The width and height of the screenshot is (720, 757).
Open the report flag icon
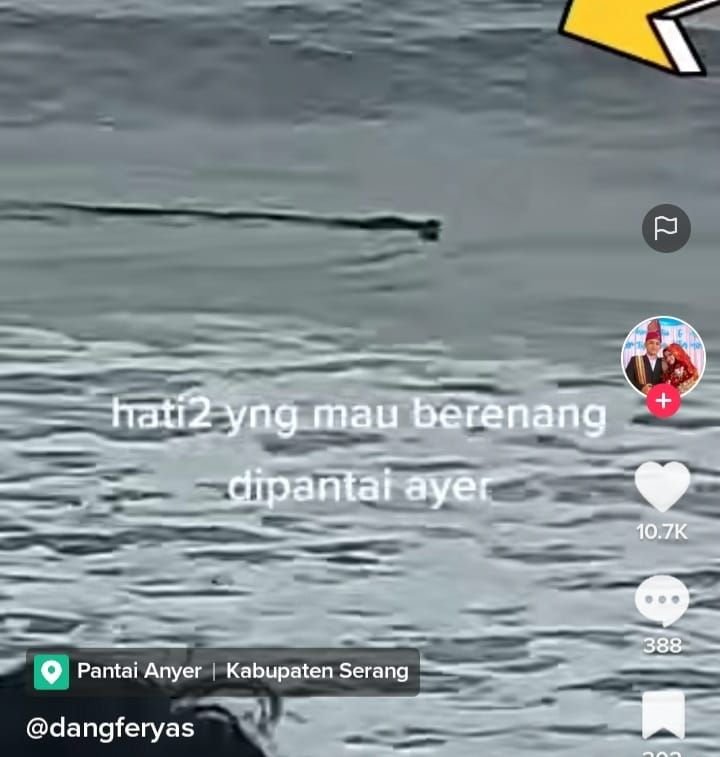[x=668, y=228]
